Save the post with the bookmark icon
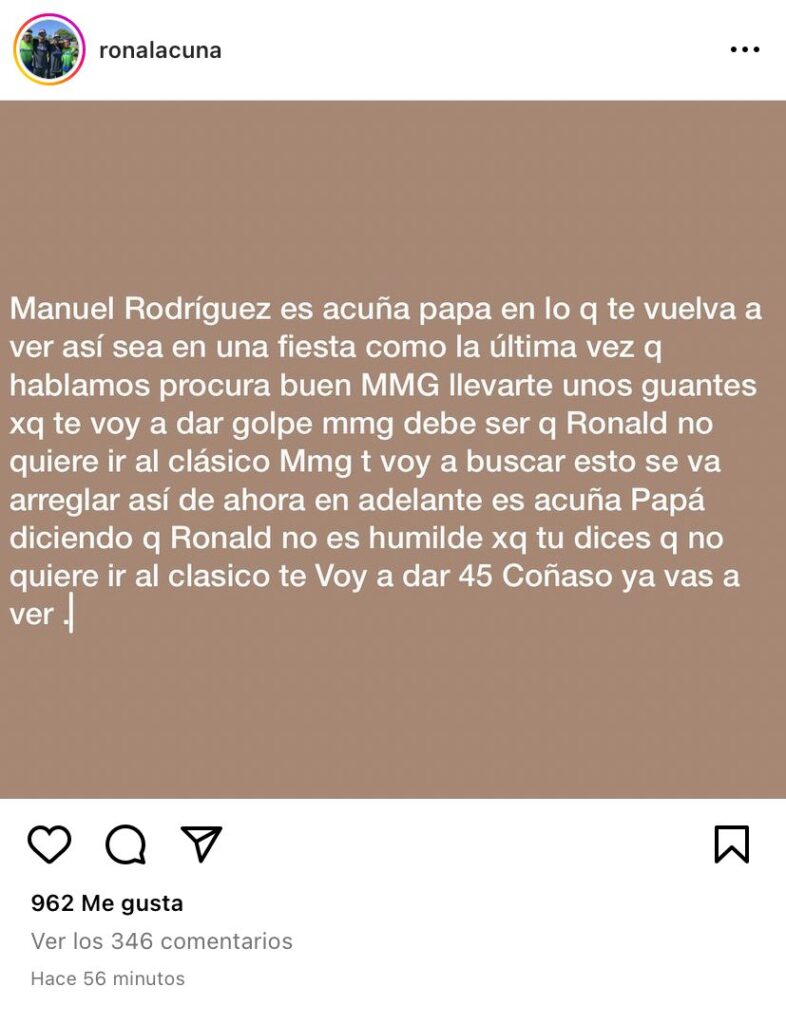This screenshot has height=1024, width=786. coord(731,845)
